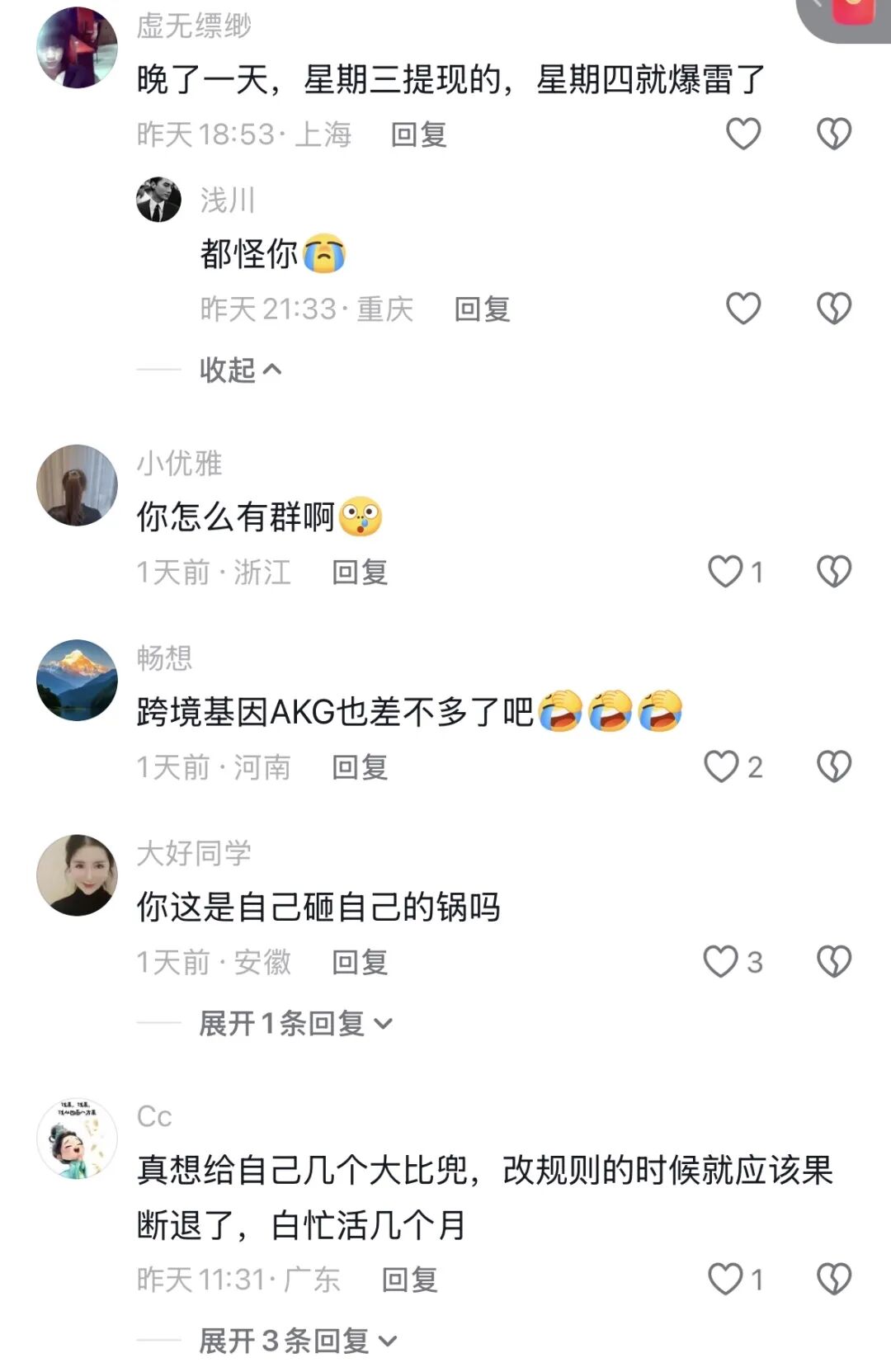Like 小优雅's comment 你怎么有群啊
The height and width of the screenshot is (1372, 891).
point(726,571)
